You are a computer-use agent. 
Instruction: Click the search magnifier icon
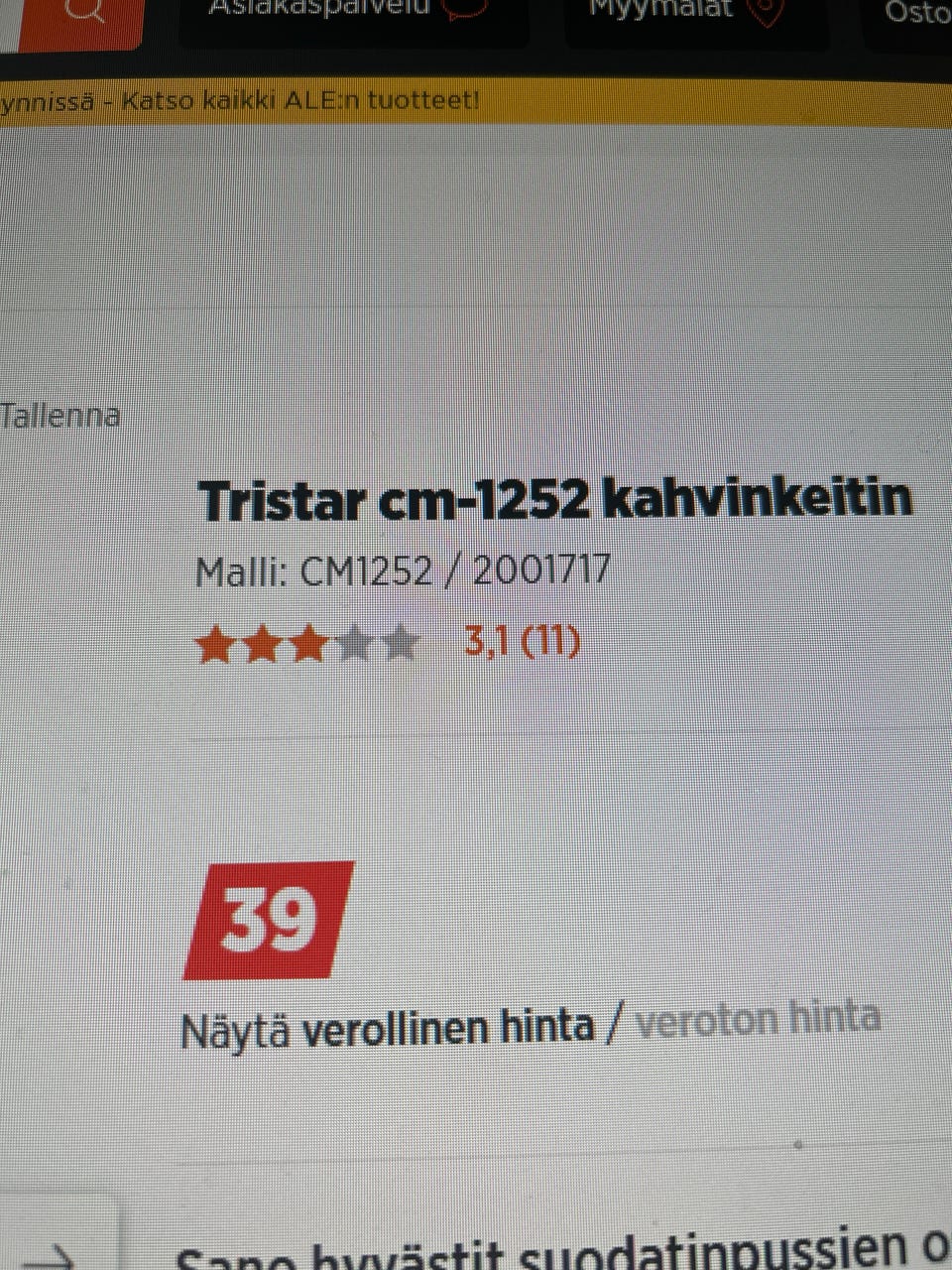pos(87,14)
